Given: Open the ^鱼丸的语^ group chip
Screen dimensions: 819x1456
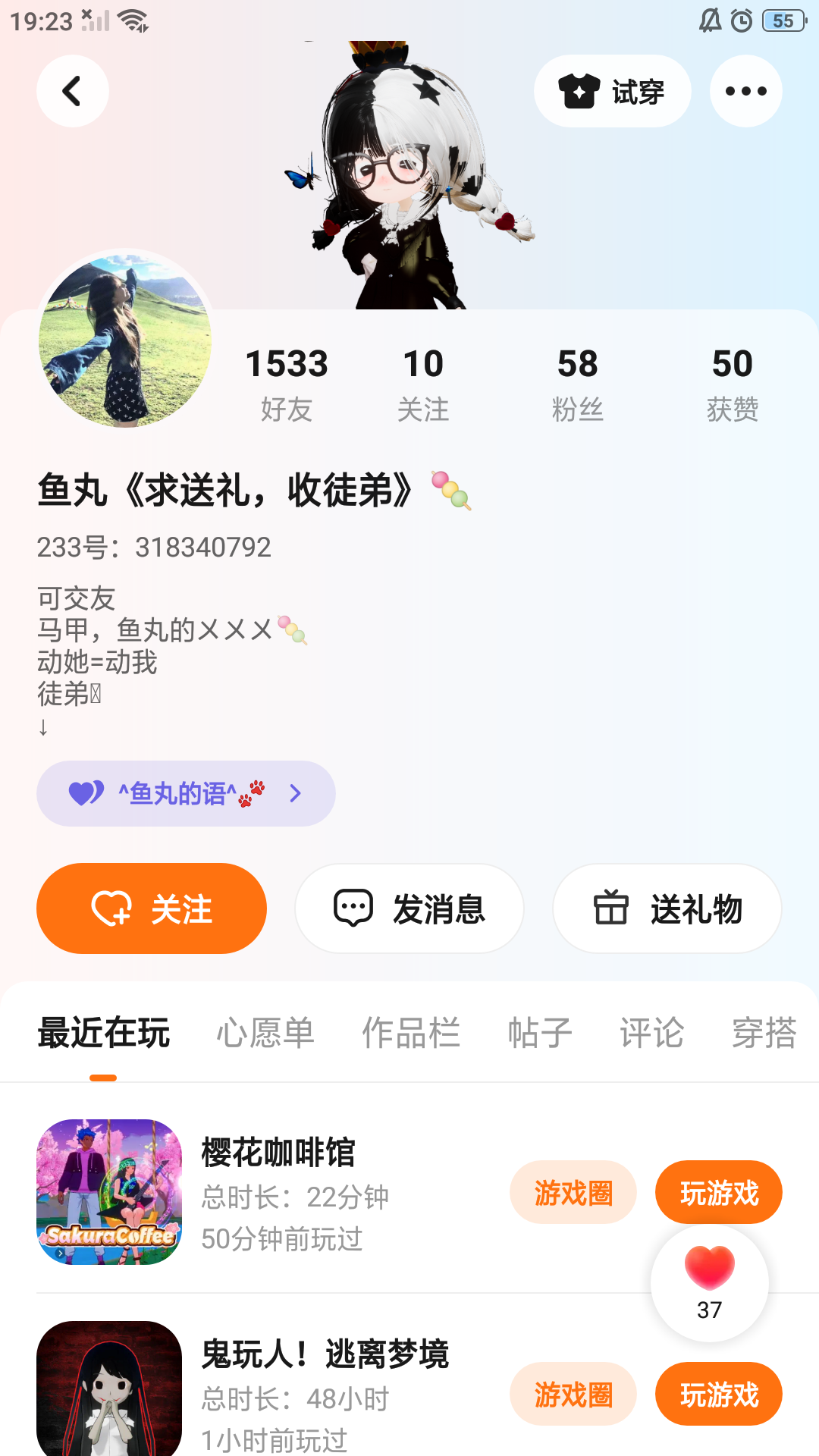Looking at the screenshot, I should point(186,793).
